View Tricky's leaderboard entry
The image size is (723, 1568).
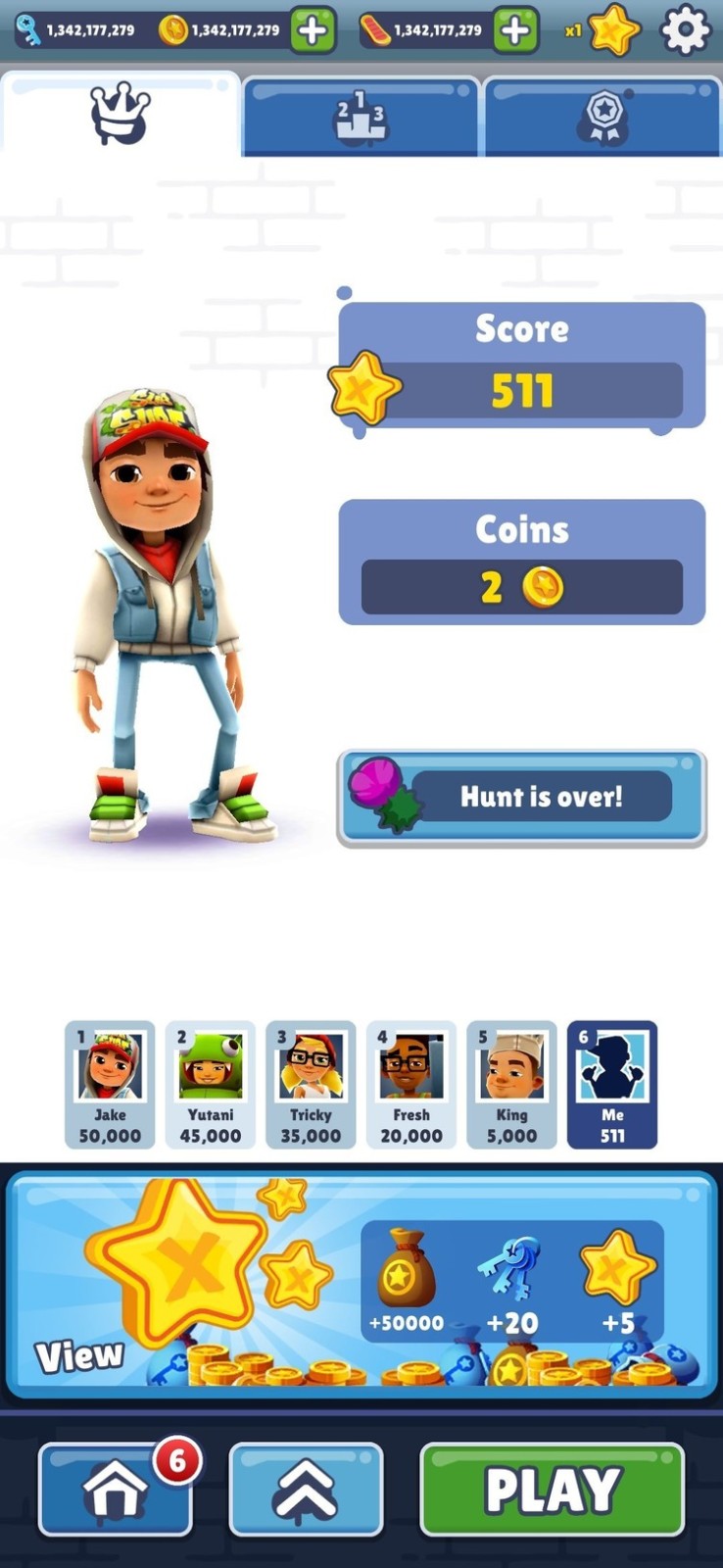click(x=311, y=1084)
